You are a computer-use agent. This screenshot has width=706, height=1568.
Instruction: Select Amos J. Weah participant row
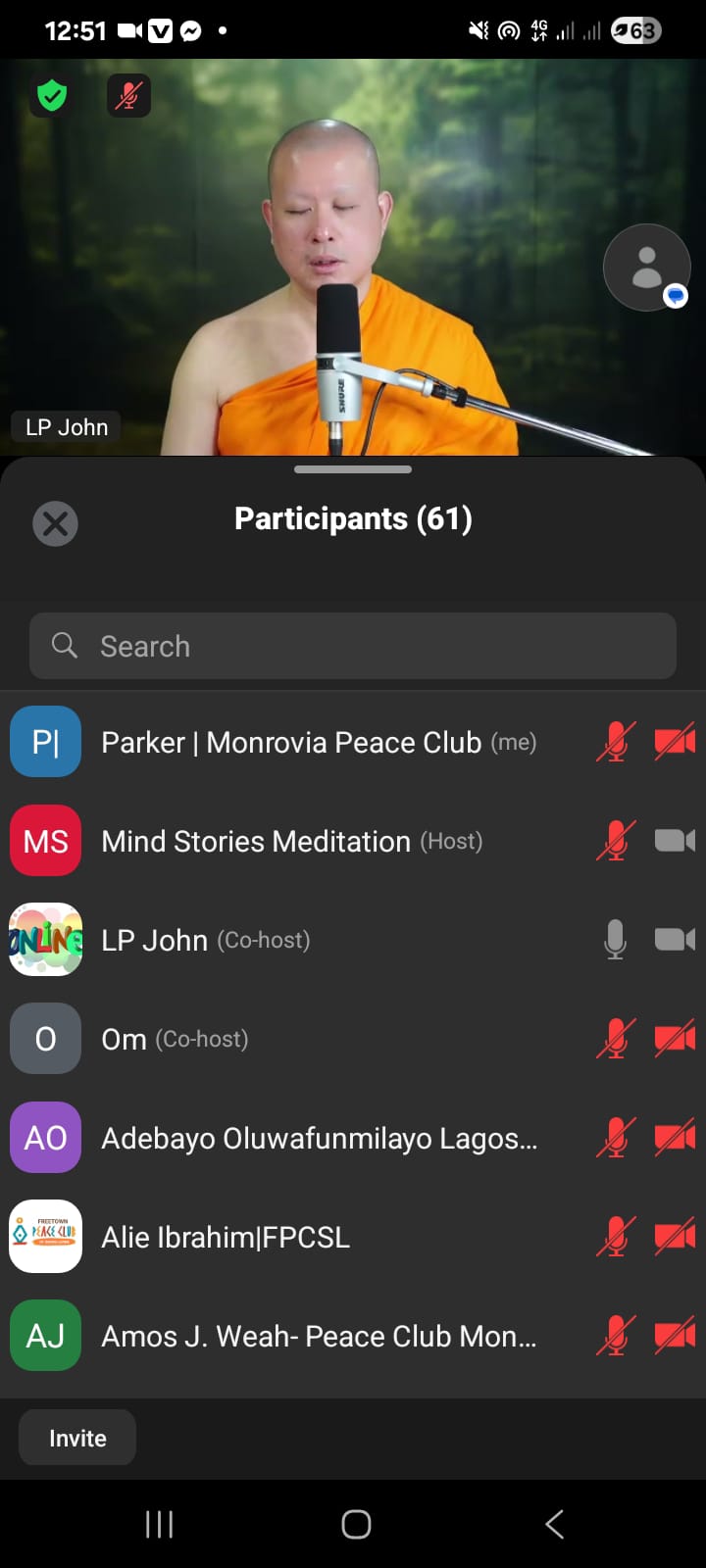click(319, 1336)
